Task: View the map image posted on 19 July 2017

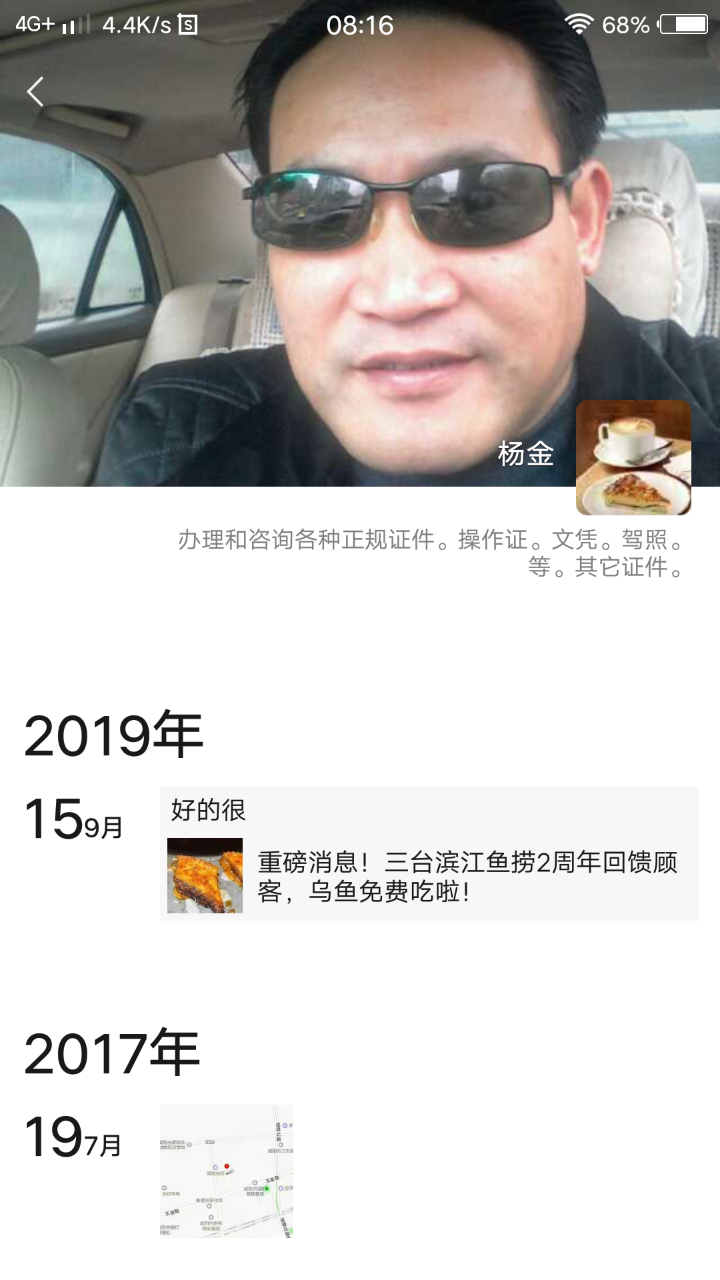Action: (x=226, y=1171)
